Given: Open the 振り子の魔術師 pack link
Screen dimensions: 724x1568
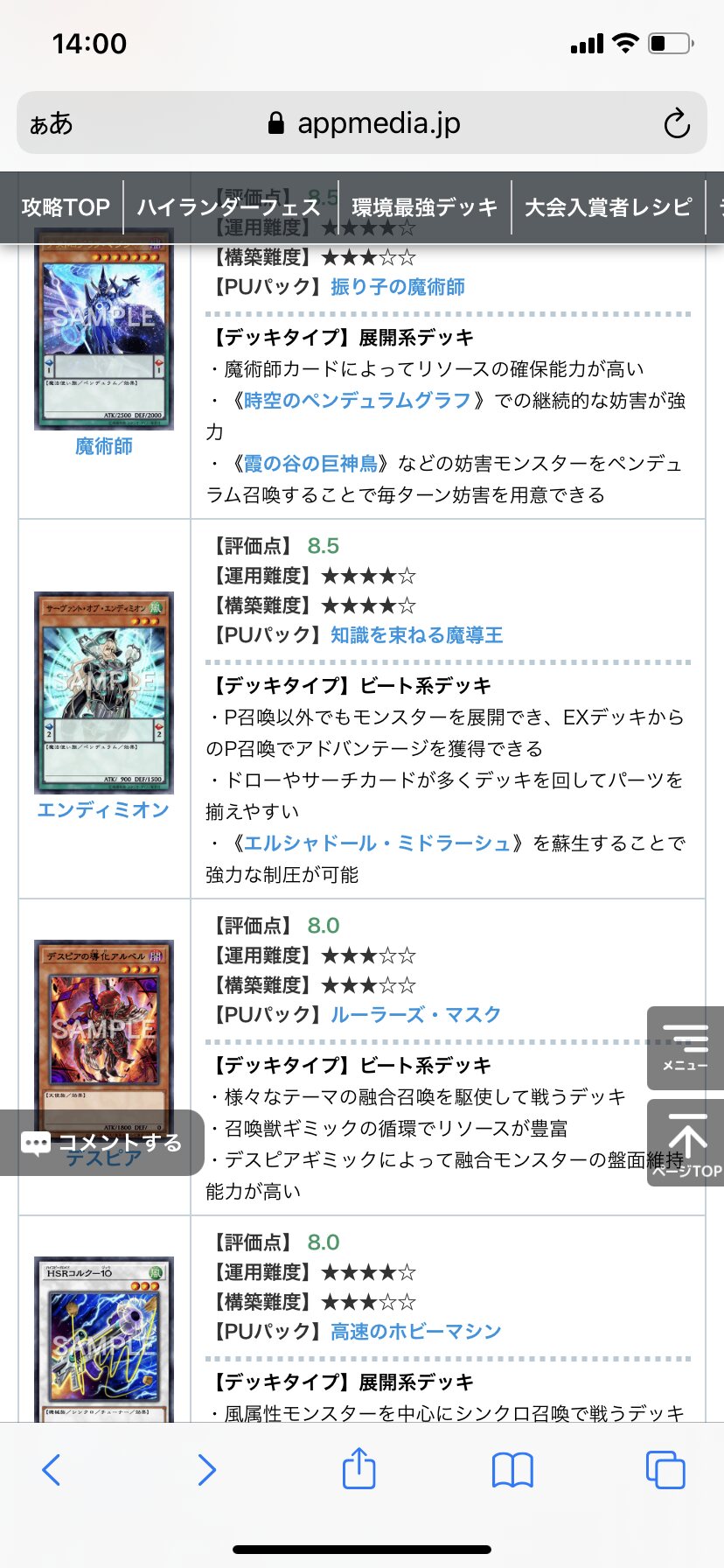Looking at the screenshot, I should point(398,286).
